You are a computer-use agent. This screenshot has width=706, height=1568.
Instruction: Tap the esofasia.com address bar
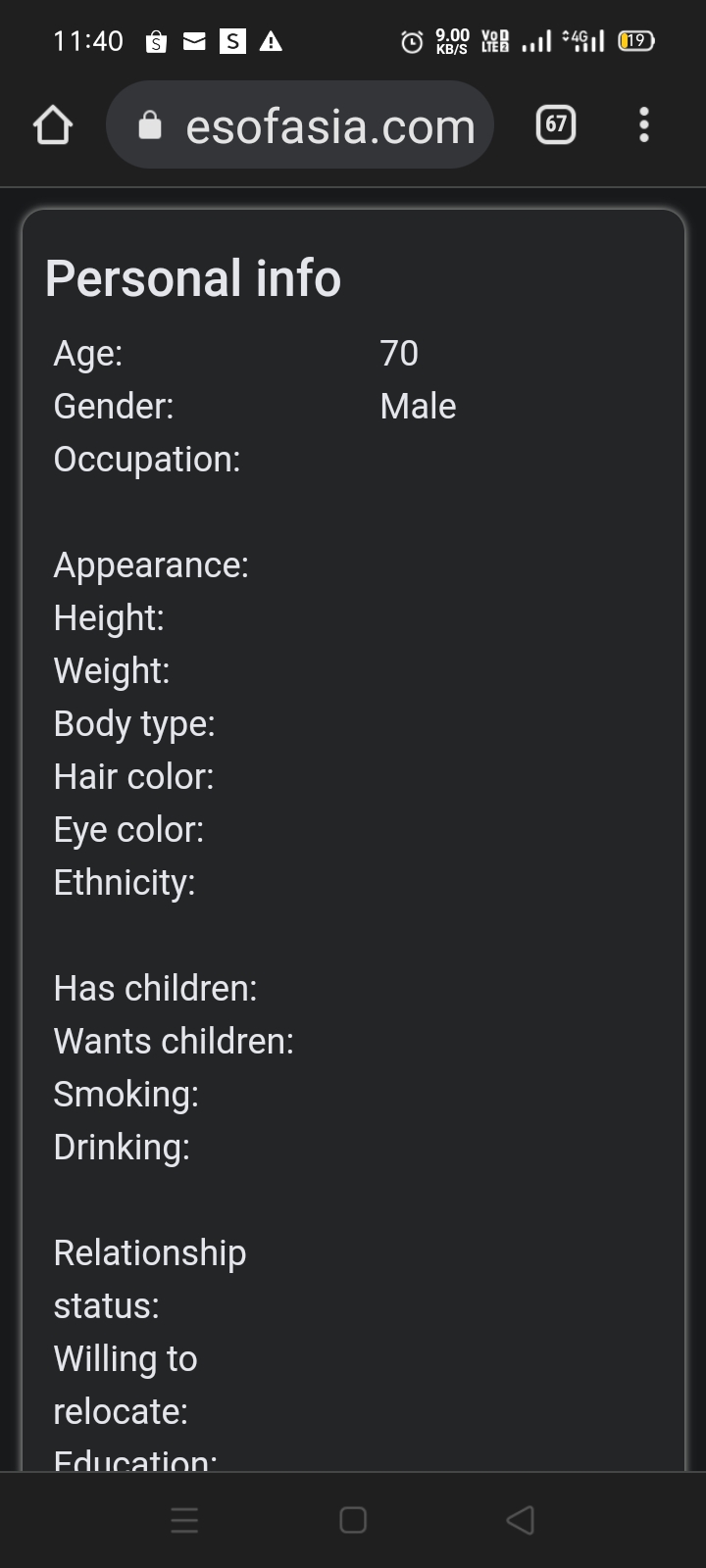point(300,125)
